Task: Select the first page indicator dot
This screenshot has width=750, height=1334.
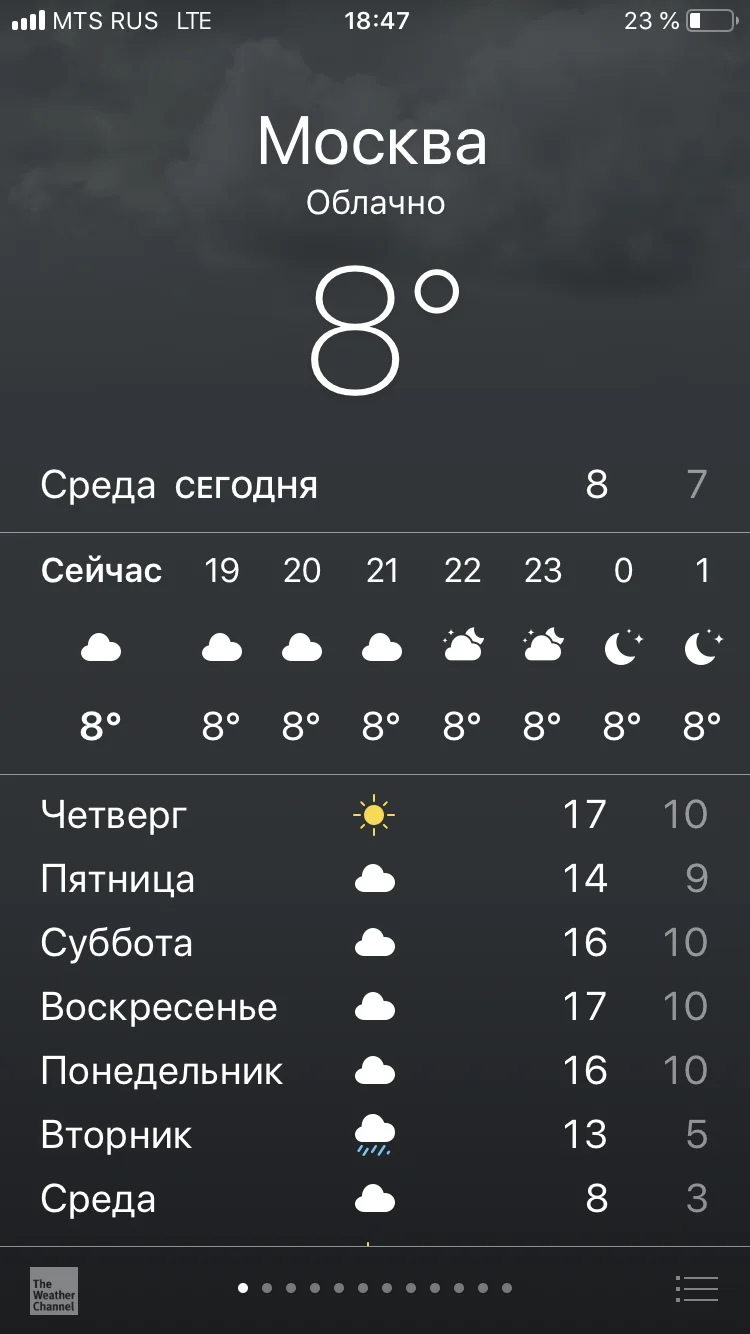Action: [242, 1289]
